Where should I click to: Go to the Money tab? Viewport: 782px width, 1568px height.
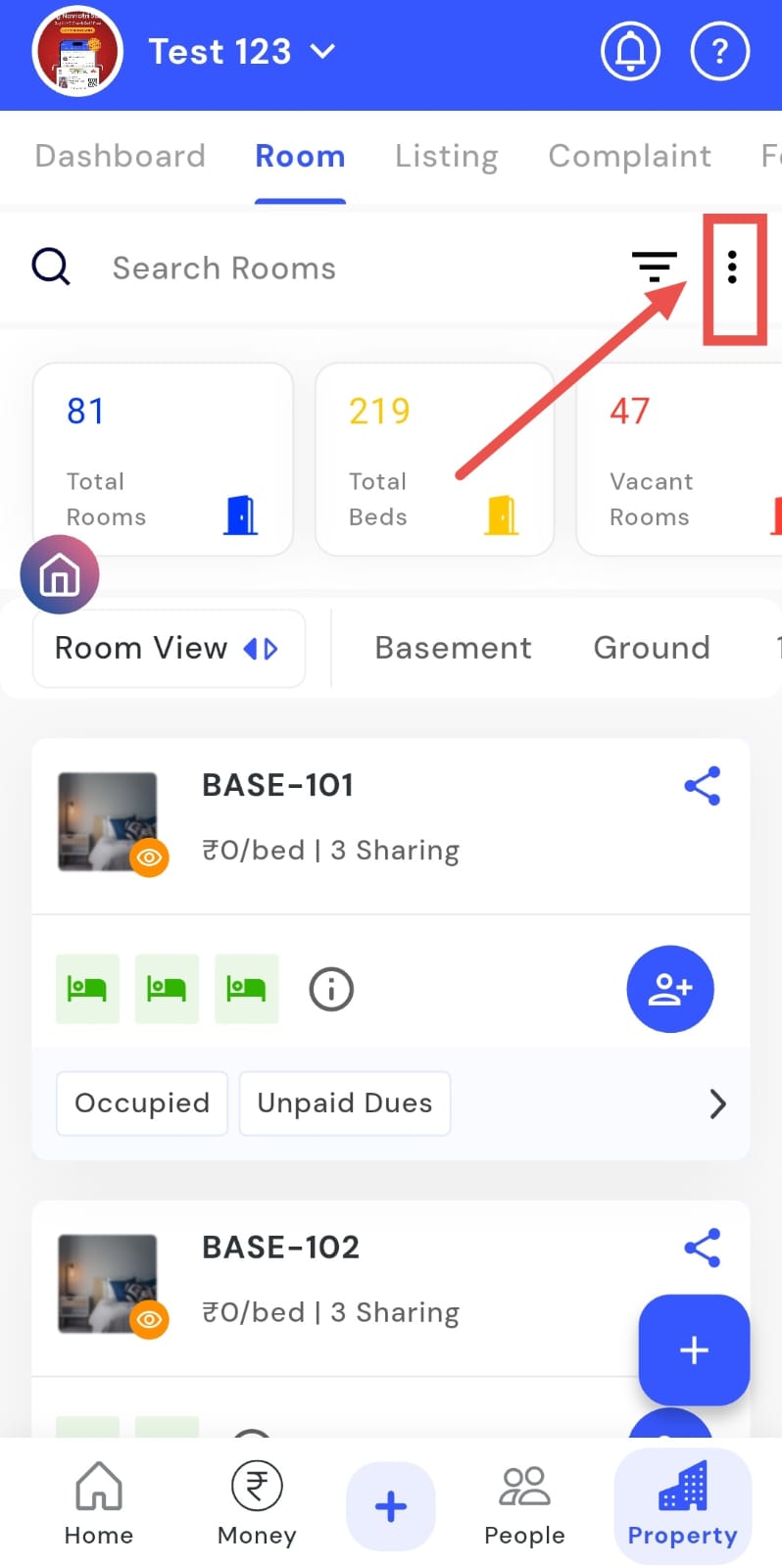point(257,1504)
